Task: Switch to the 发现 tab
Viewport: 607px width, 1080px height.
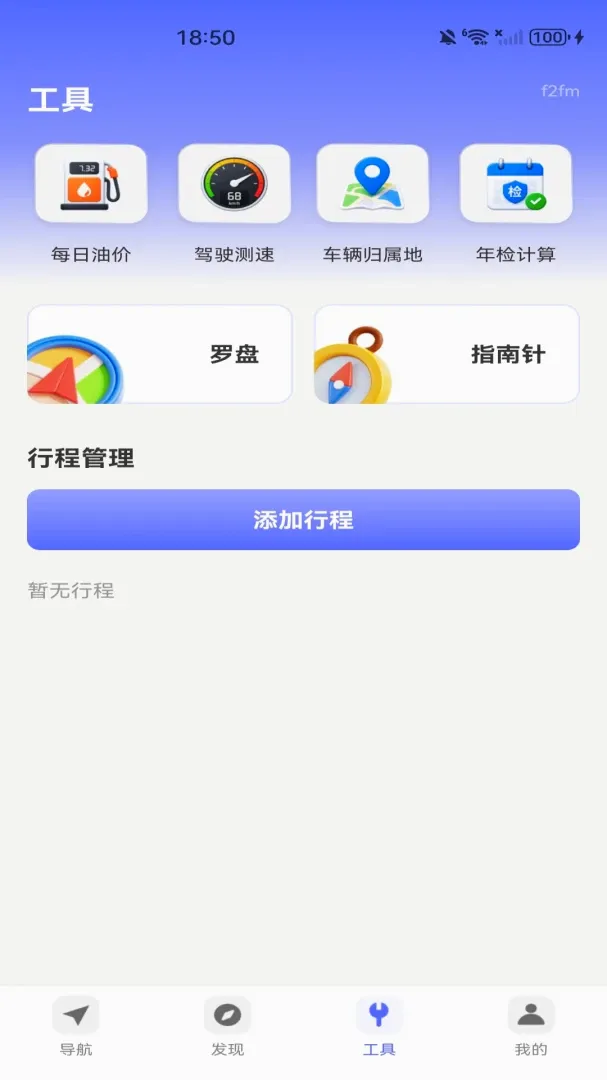Action: (x=227, y=1026)
